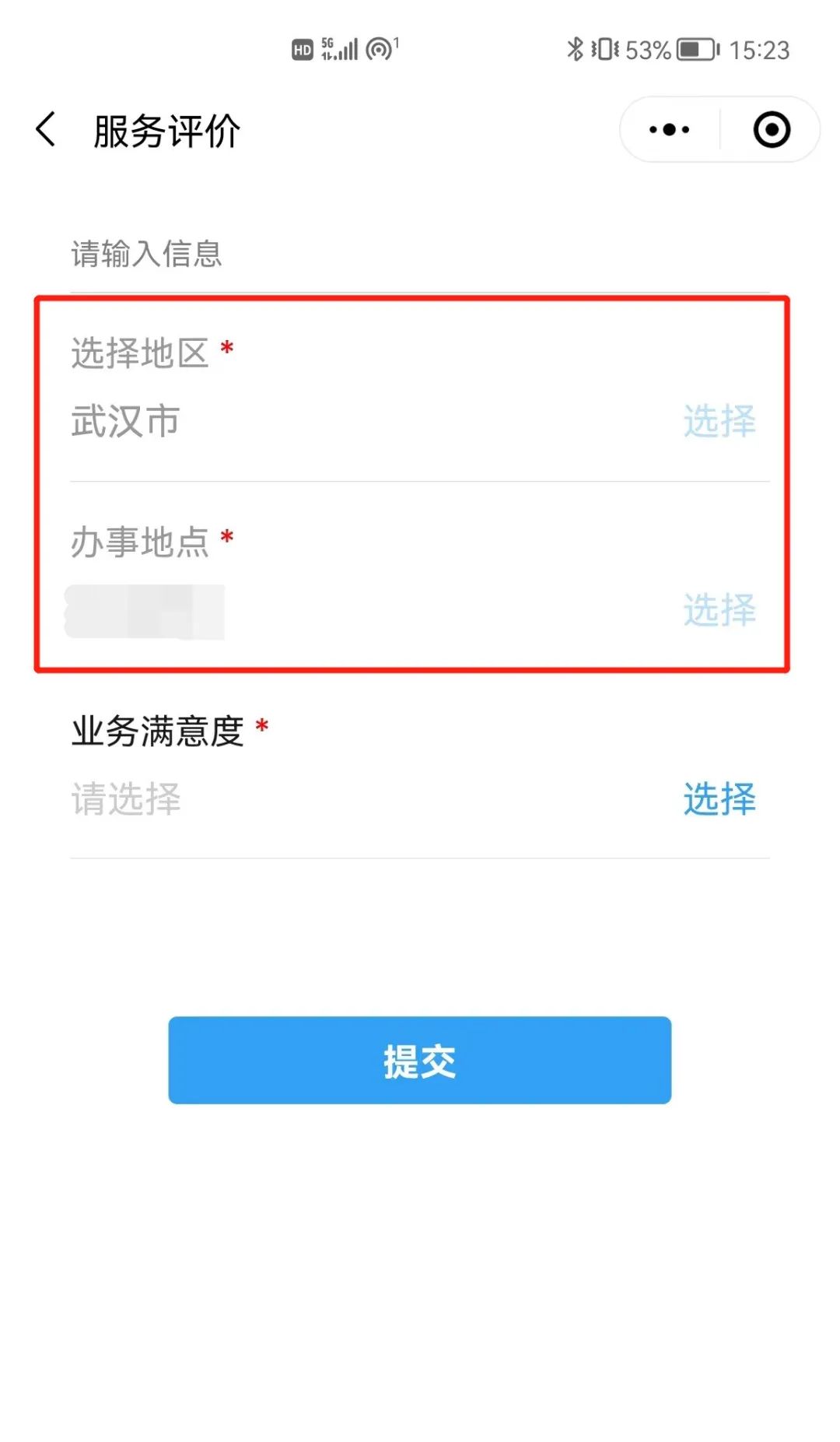The height and width of the screenshot is (1442, 840).
Task: Select a rating for 业务满意度
Action: point(719,799)
